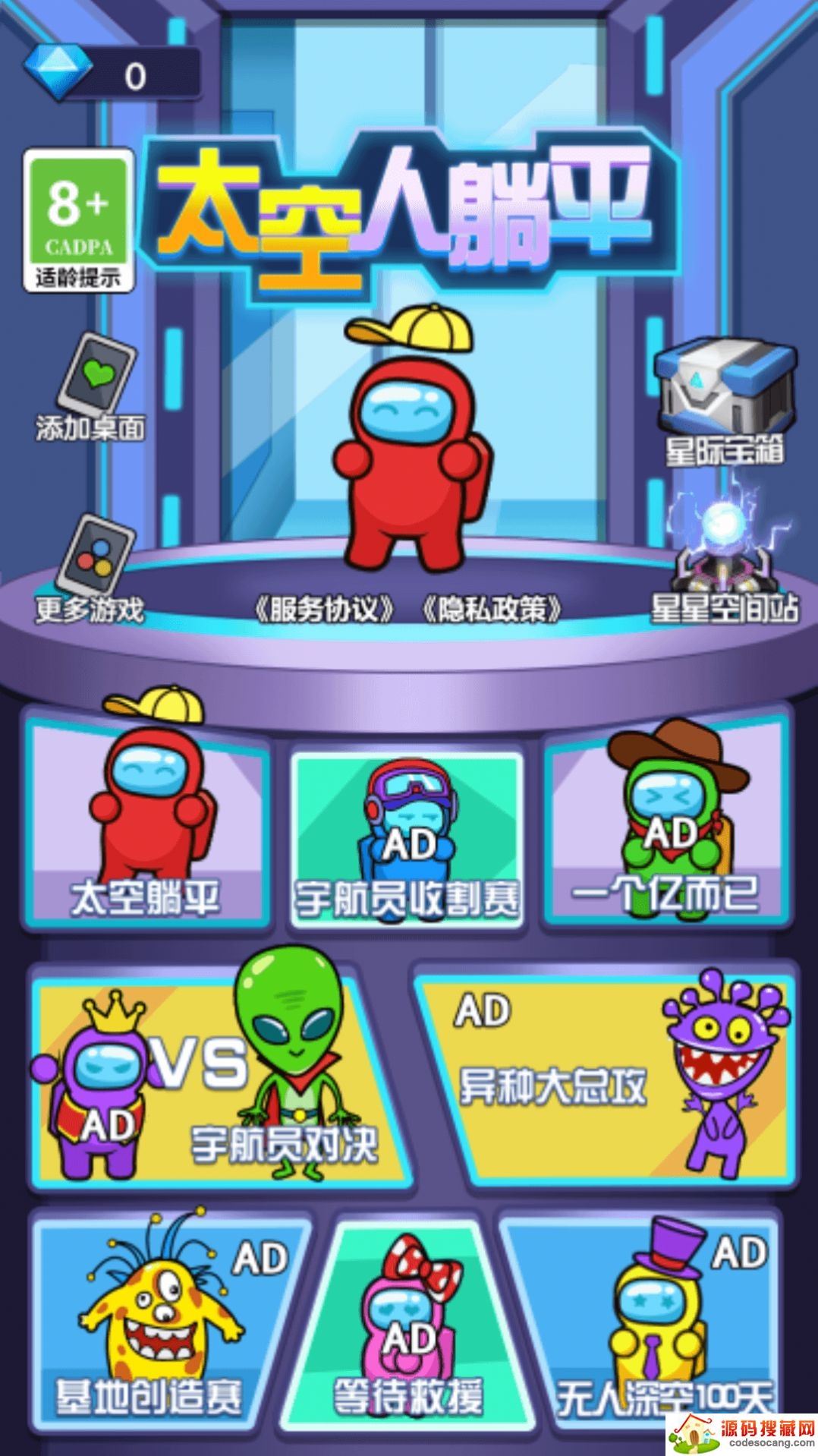Start the 太空躺平 game mode
Viewport: 818px width, 1456px height.
(x=146, y=820)
